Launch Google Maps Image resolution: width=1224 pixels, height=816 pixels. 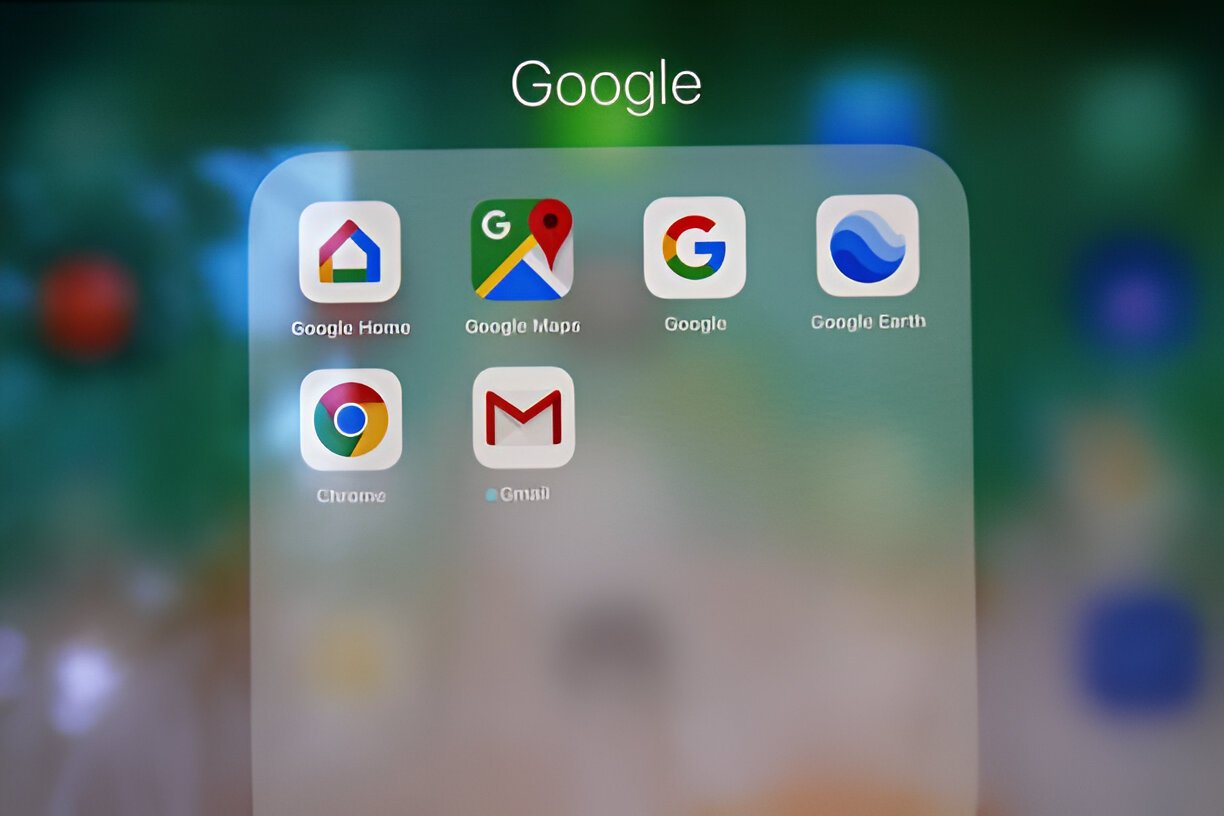click(x=522, y=249)
